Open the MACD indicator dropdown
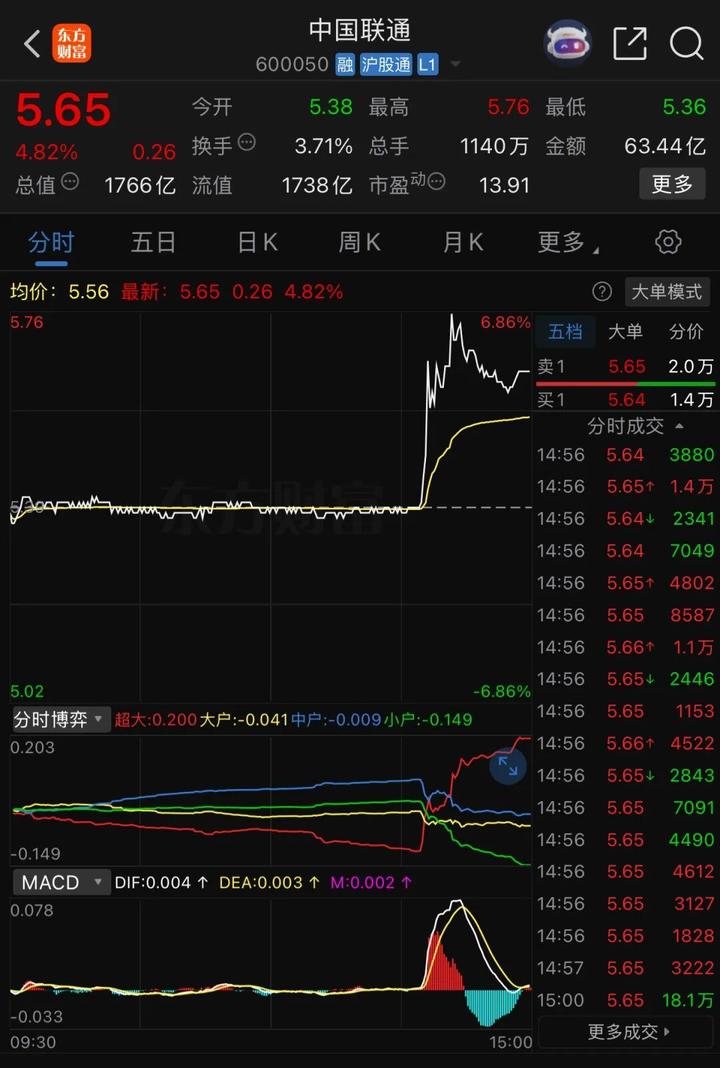The height and width of the screenshot is (1068, 720). tap(60, 883)
